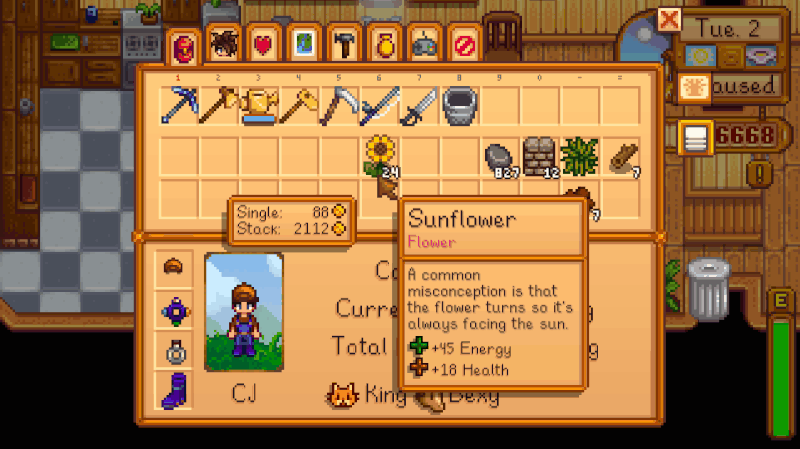Open the journal exclamation icon
Screen dimensions: 800x449
[760, 173]
